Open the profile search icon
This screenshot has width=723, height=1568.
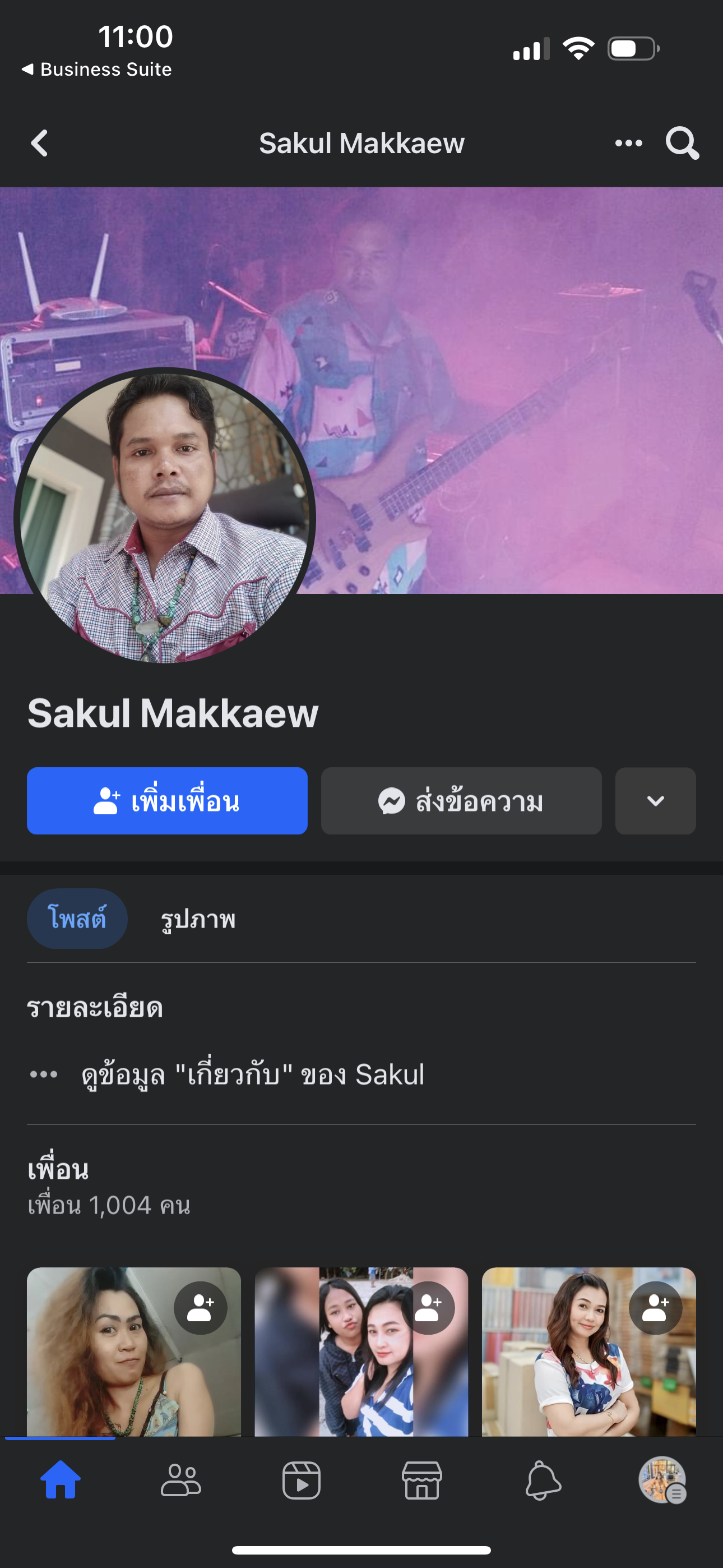(682, 144)
